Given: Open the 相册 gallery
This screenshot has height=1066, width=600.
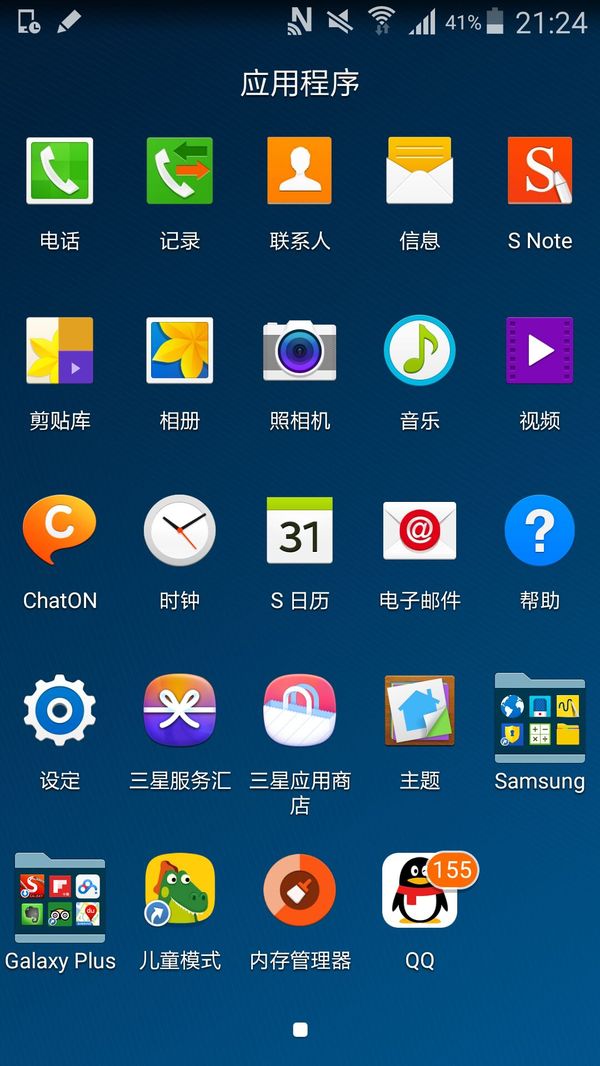Looking at the screenshot, I should [180, 351].
